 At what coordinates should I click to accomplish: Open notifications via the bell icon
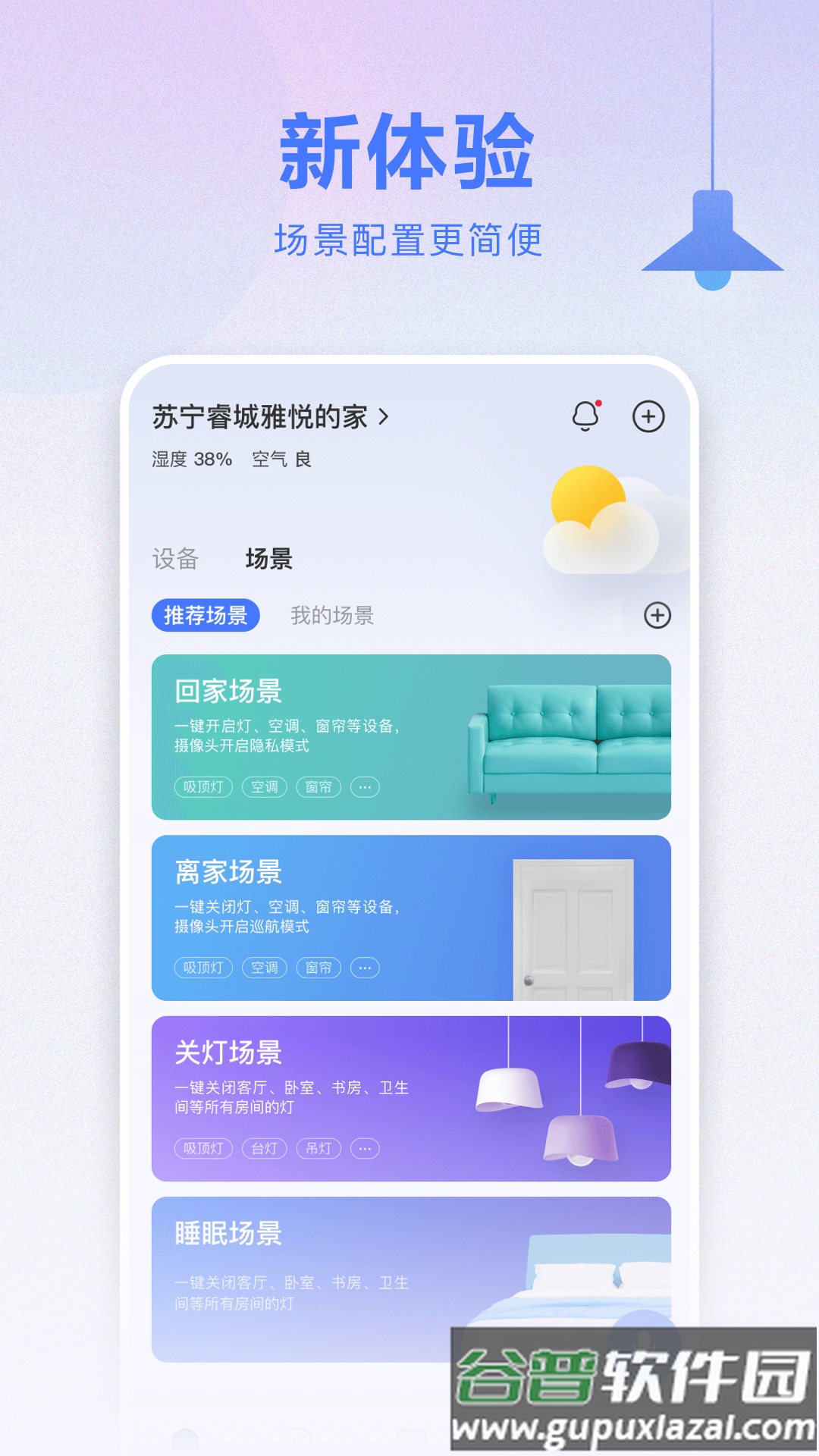click(x=584, y=416)
